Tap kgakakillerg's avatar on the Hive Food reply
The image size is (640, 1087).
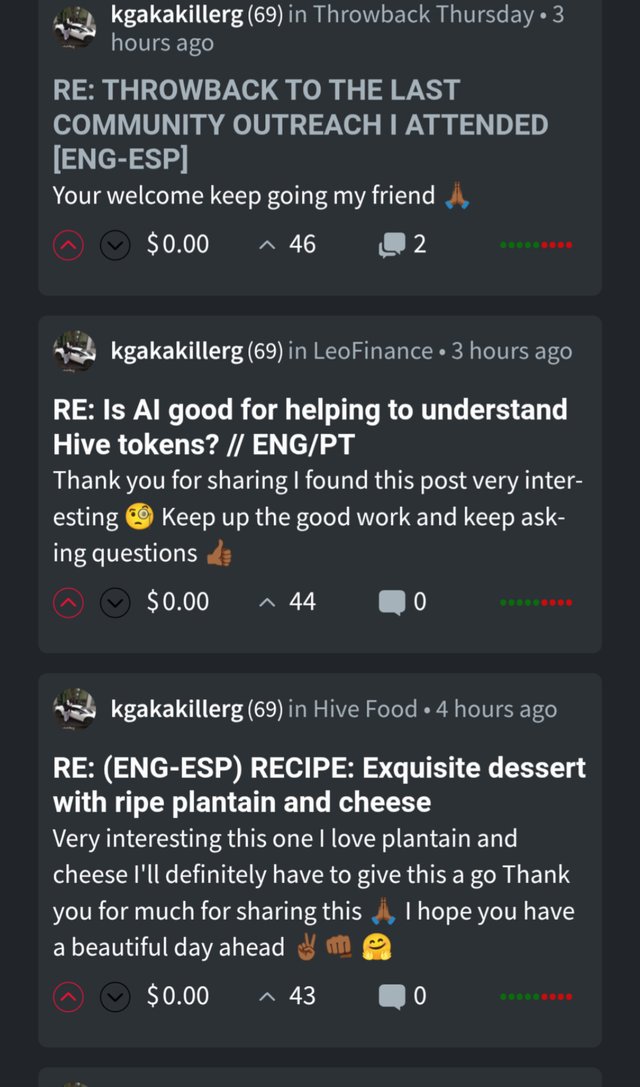[74, 710]
